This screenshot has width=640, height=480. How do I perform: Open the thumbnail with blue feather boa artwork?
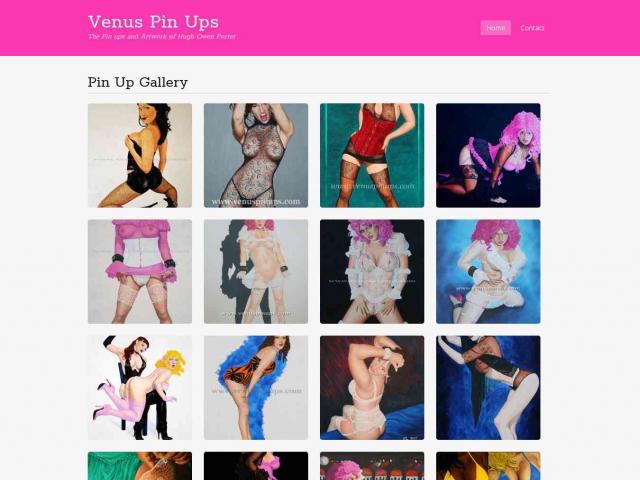pos(256,387)
